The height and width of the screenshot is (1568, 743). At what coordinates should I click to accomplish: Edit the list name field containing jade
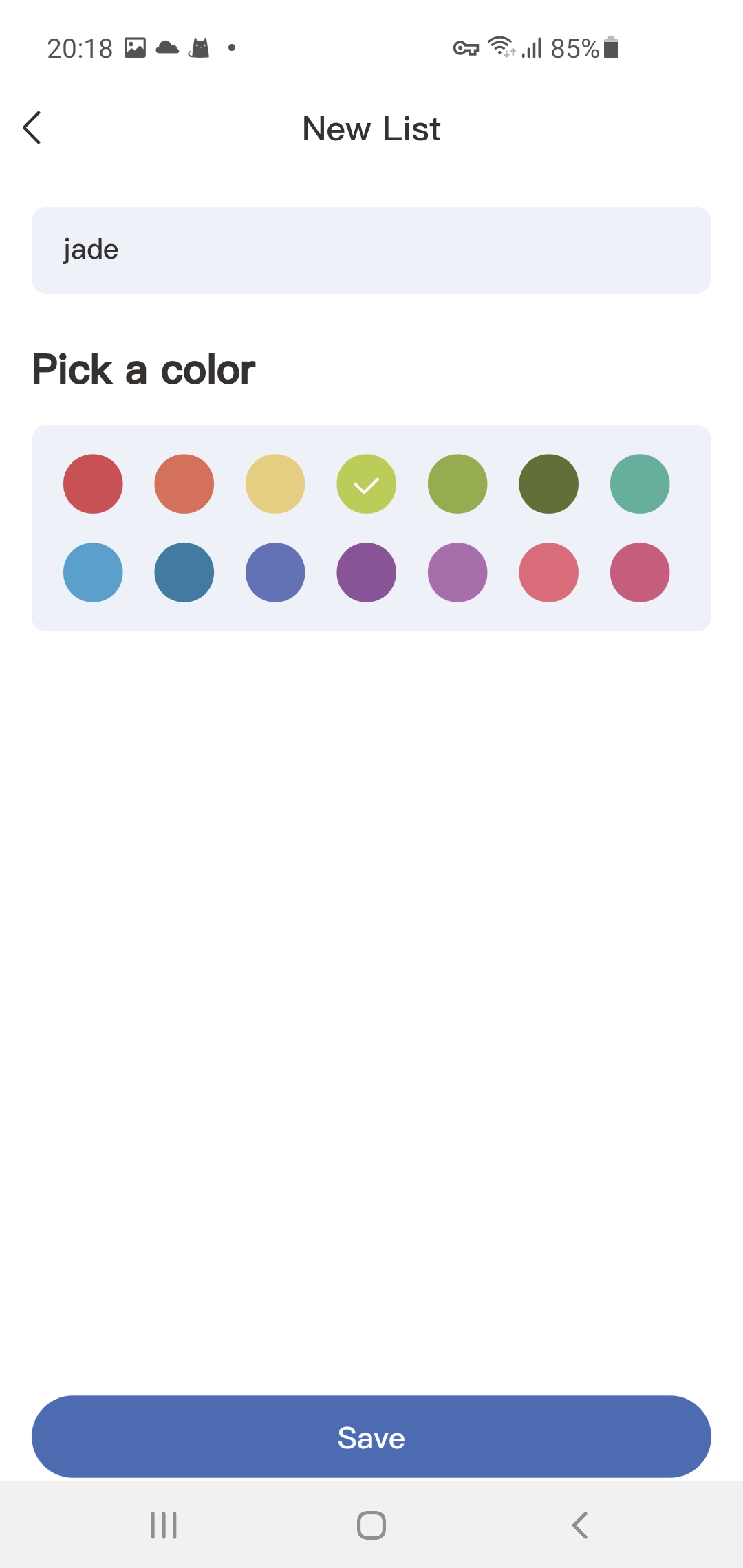pos(371,250)
